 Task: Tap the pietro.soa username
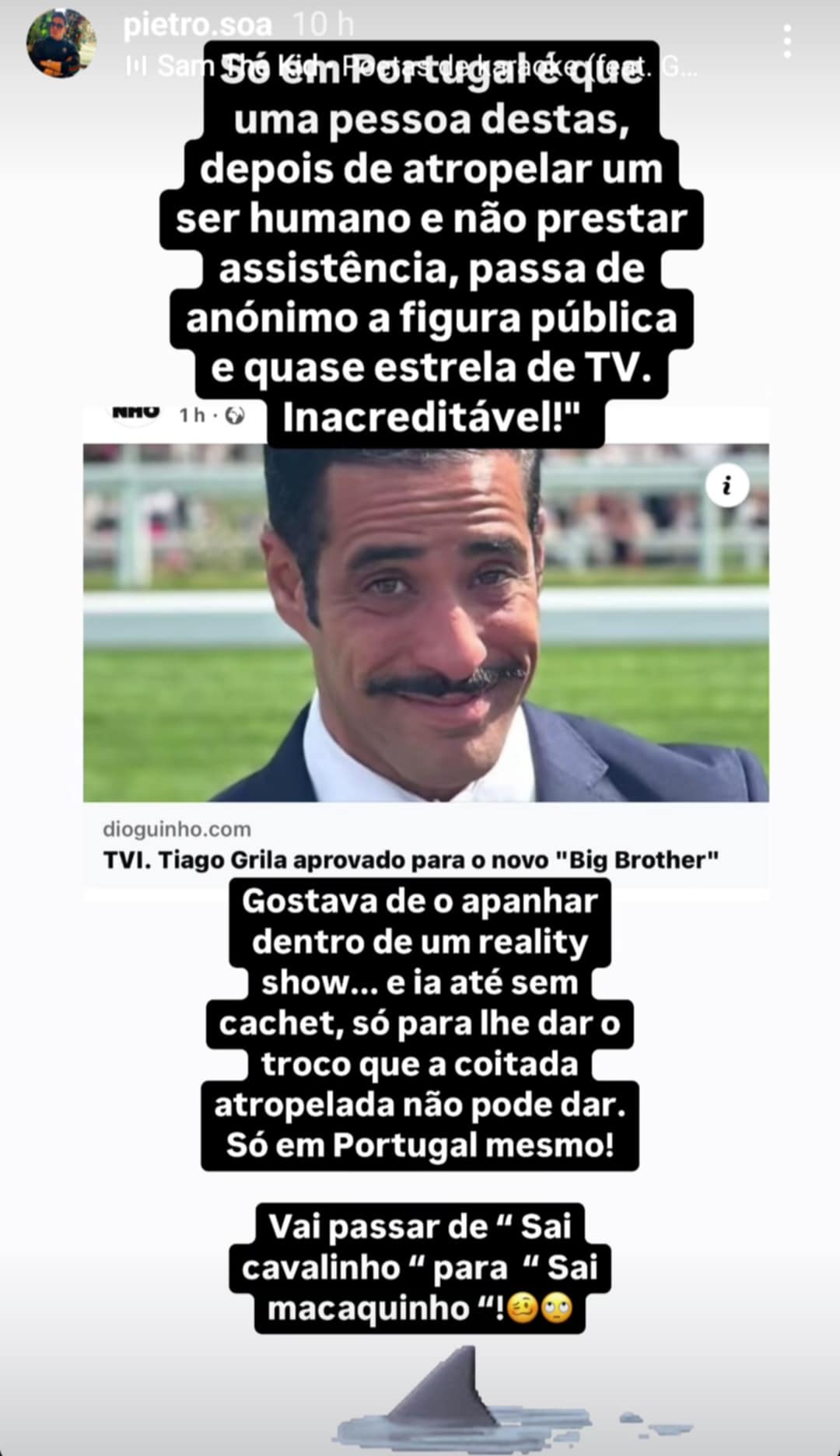pyautogui.click(x=198, y=25)
